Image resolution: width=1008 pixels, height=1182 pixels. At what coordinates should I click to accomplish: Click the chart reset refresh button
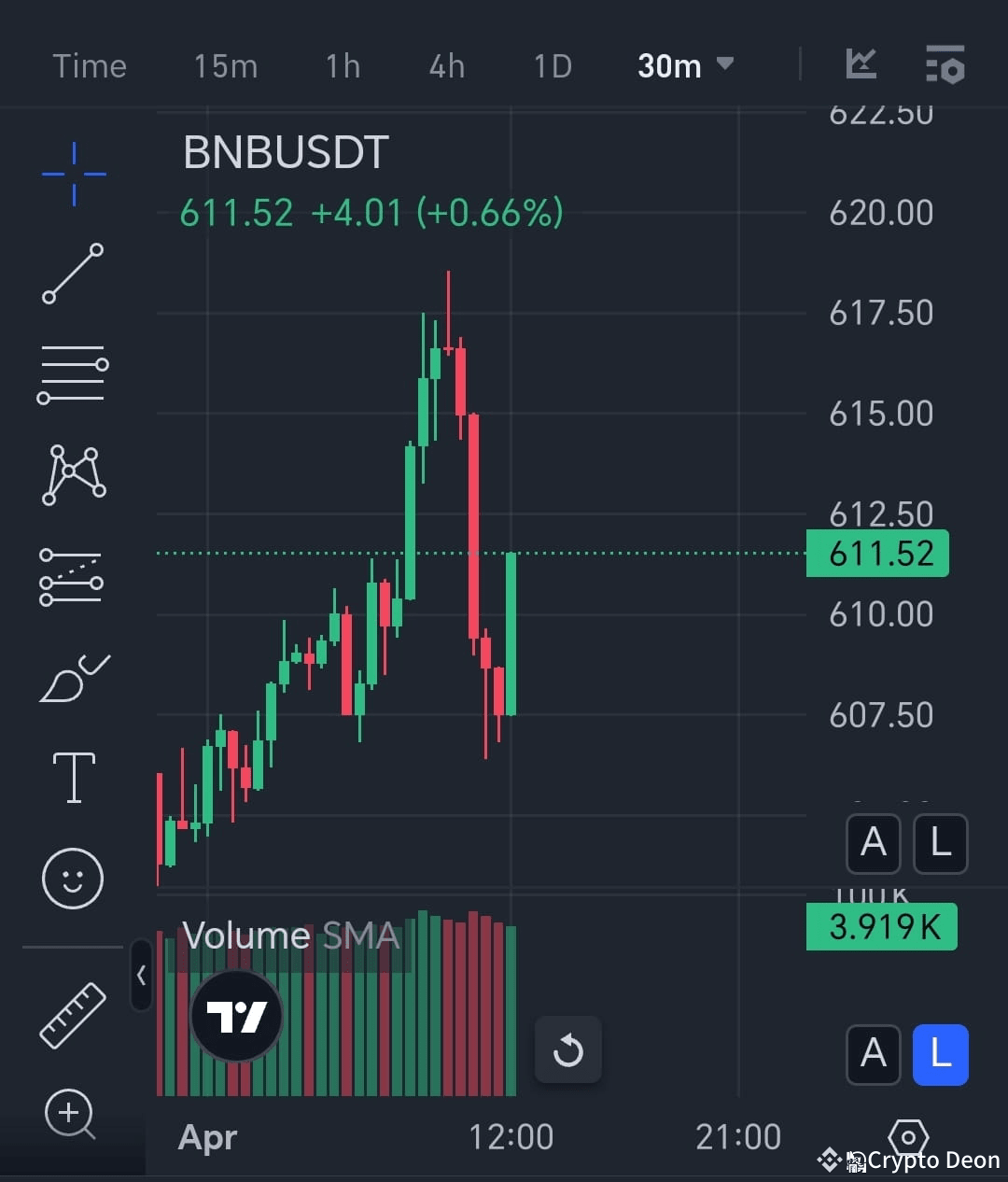pyautogui.click(x=568, y=1050)
